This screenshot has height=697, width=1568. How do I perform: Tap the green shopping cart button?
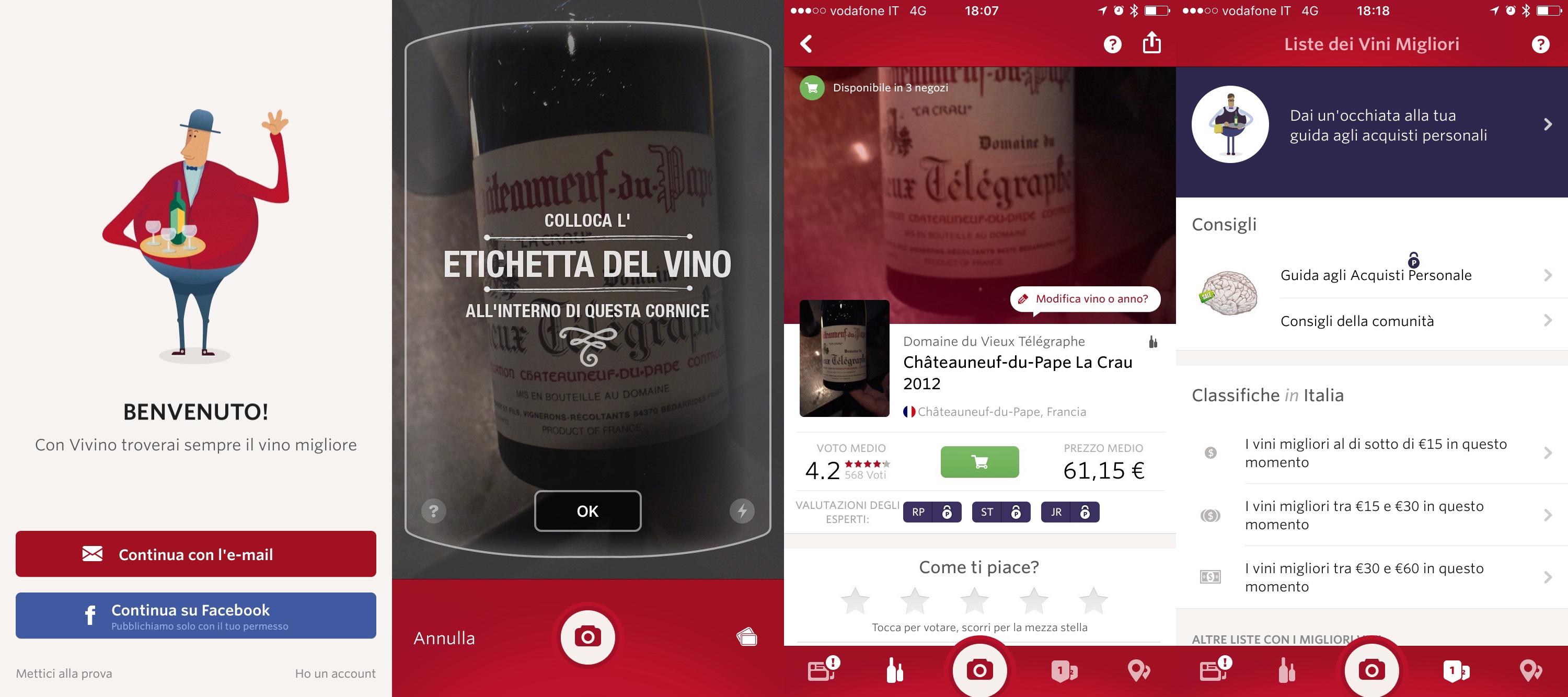(979, 462)
